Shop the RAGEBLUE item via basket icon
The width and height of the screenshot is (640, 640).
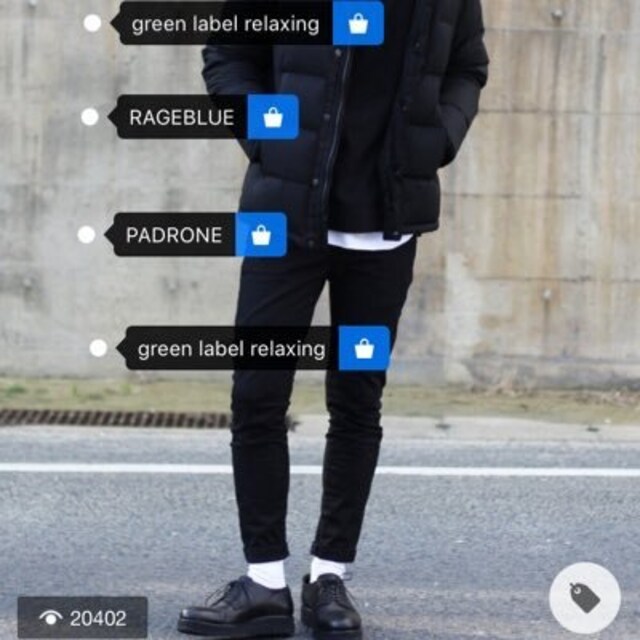272,118
